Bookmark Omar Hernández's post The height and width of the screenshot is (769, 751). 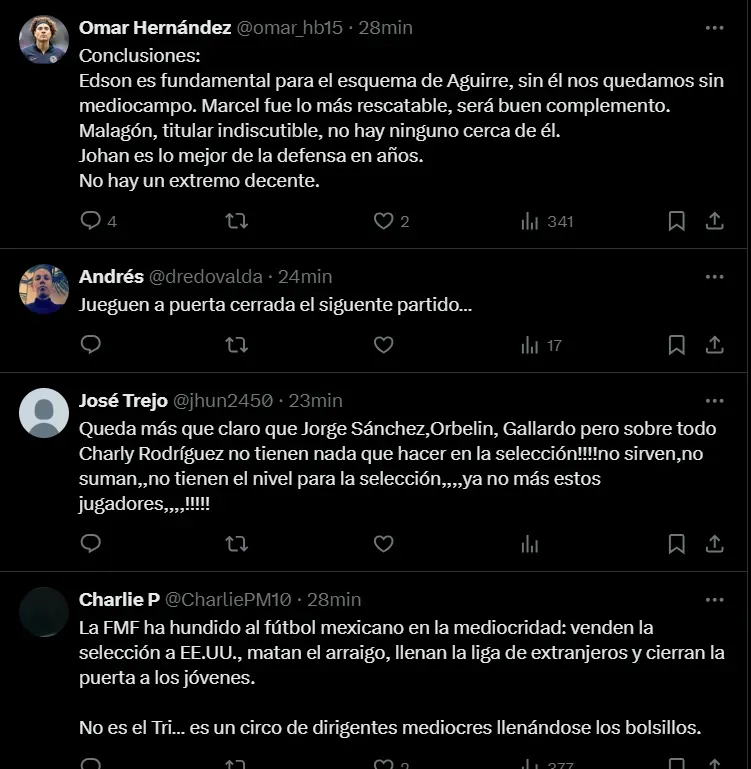[677, 221]
